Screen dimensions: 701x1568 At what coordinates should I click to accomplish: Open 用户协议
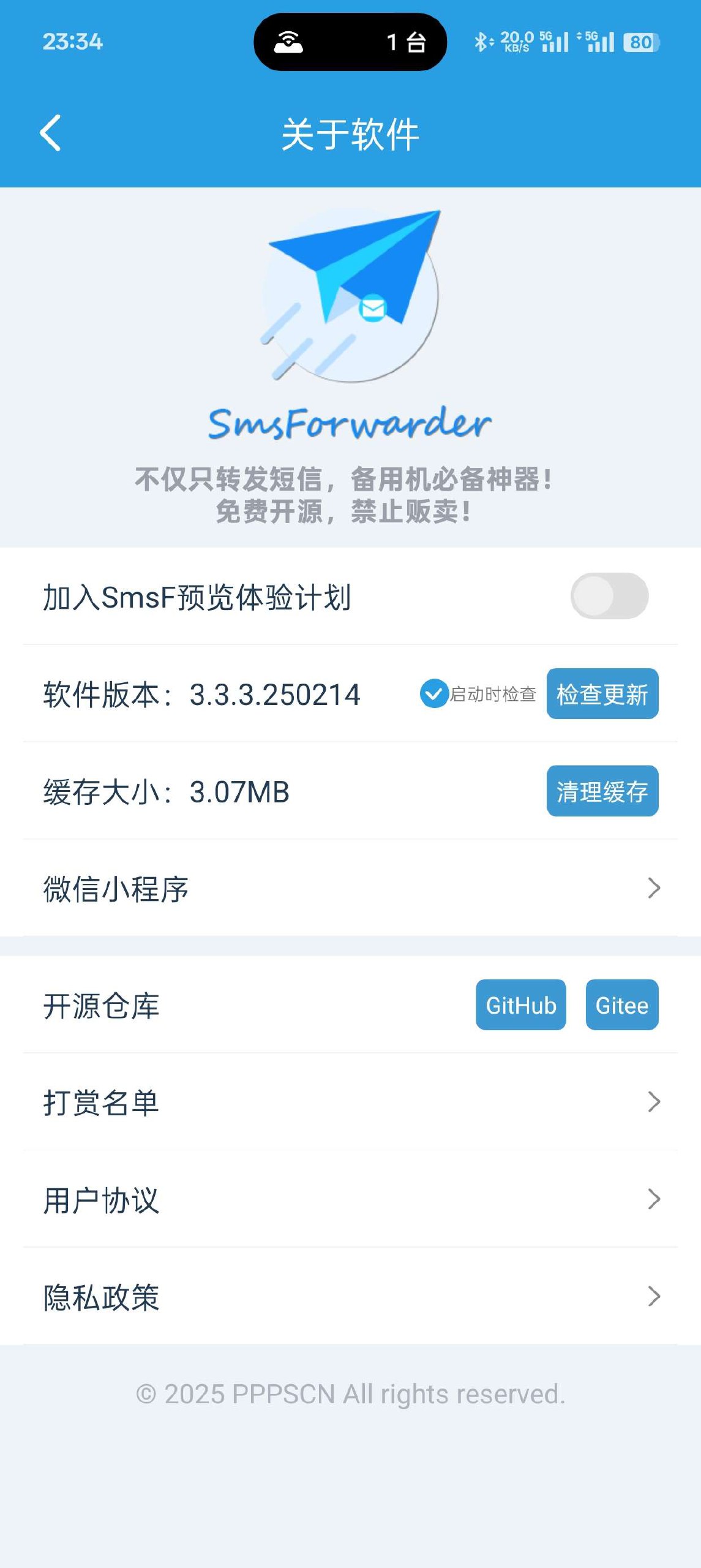coord(350,1199)
